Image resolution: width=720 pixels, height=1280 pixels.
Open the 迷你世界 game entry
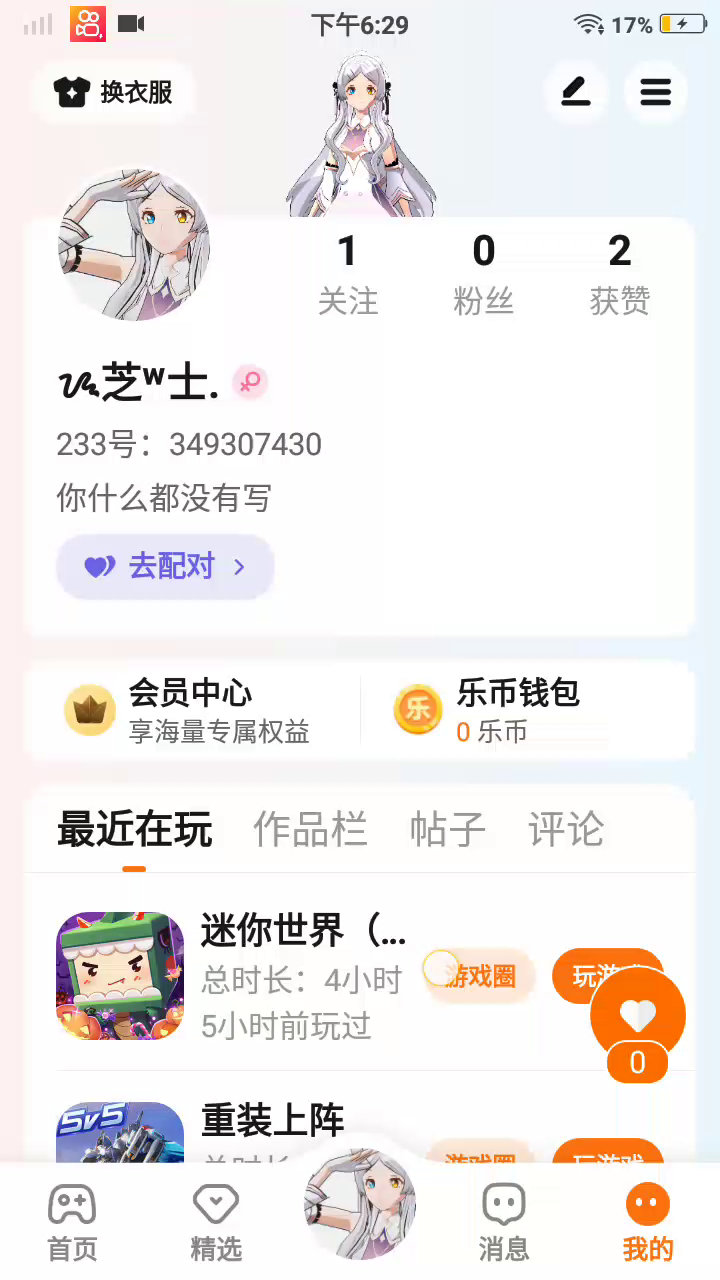121,975
